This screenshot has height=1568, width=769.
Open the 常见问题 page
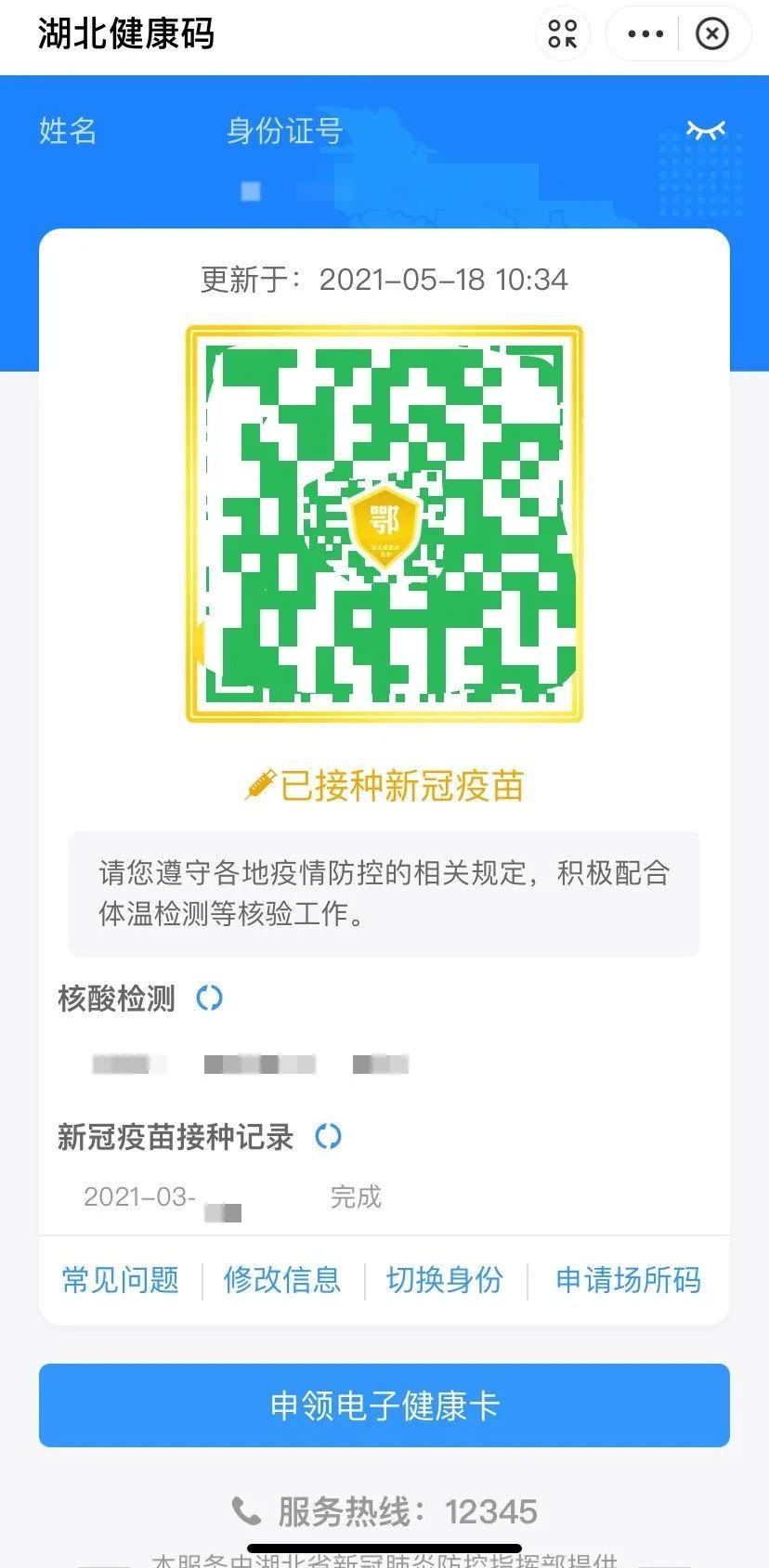tap(119, 1280)
